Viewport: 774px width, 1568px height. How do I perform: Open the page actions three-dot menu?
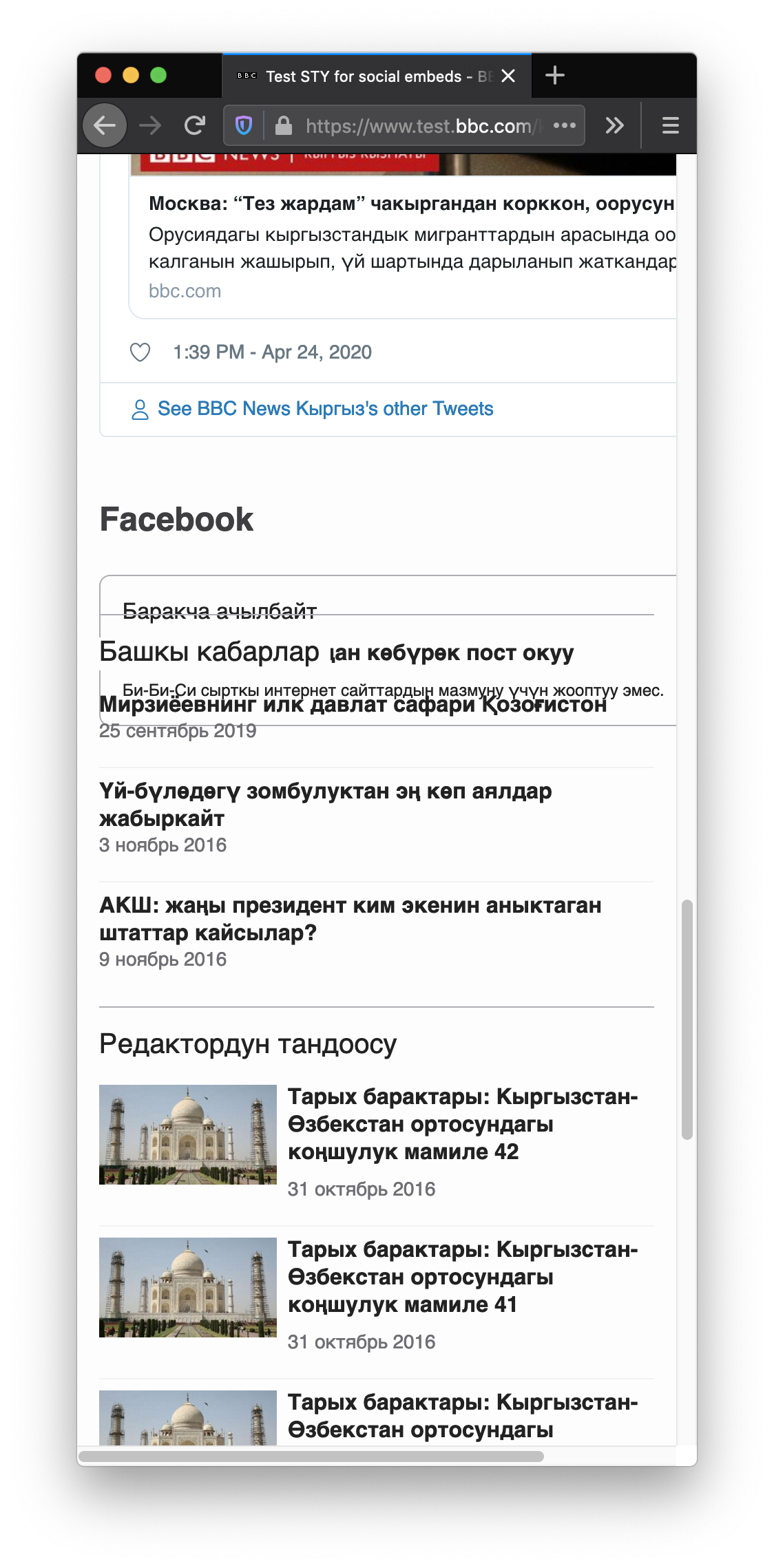point(565,125)
